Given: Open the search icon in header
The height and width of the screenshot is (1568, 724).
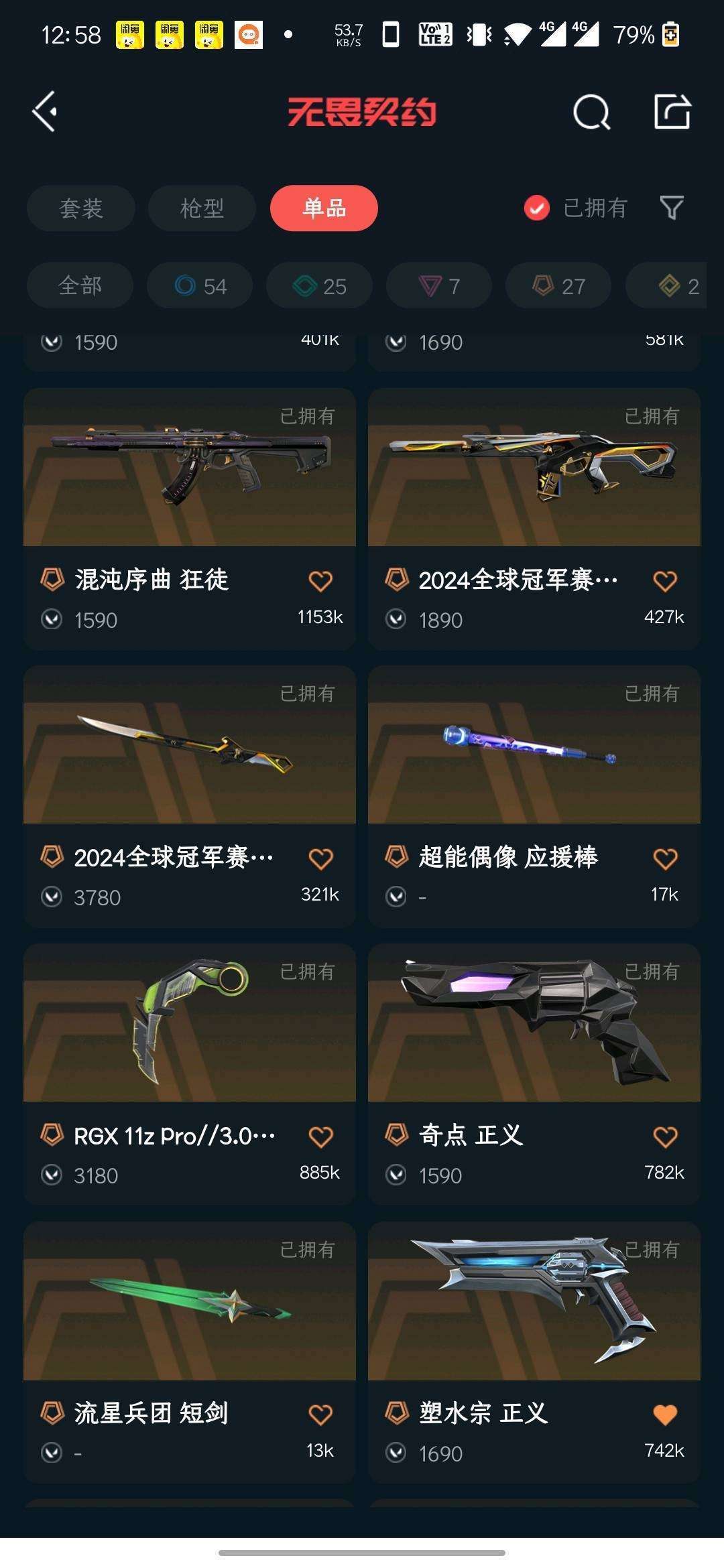Looking at the screenshot, I should tap(591, 111).
